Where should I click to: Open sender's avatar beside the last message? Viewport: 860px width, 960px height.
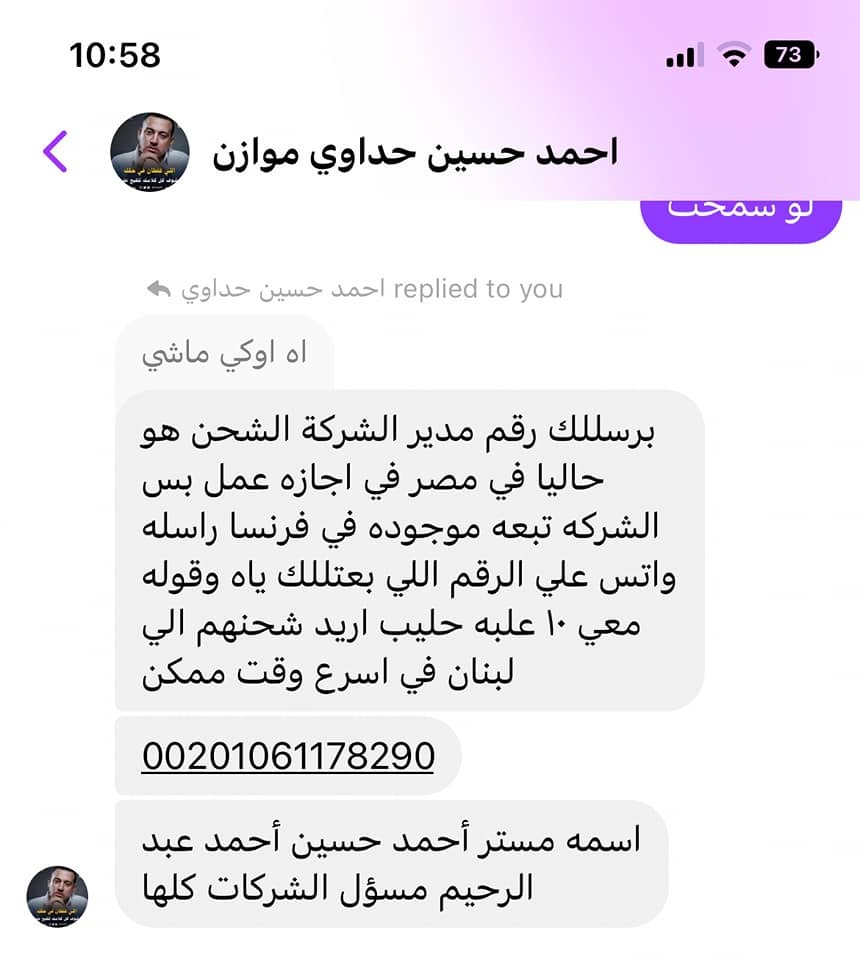click(x=57, y=896)
